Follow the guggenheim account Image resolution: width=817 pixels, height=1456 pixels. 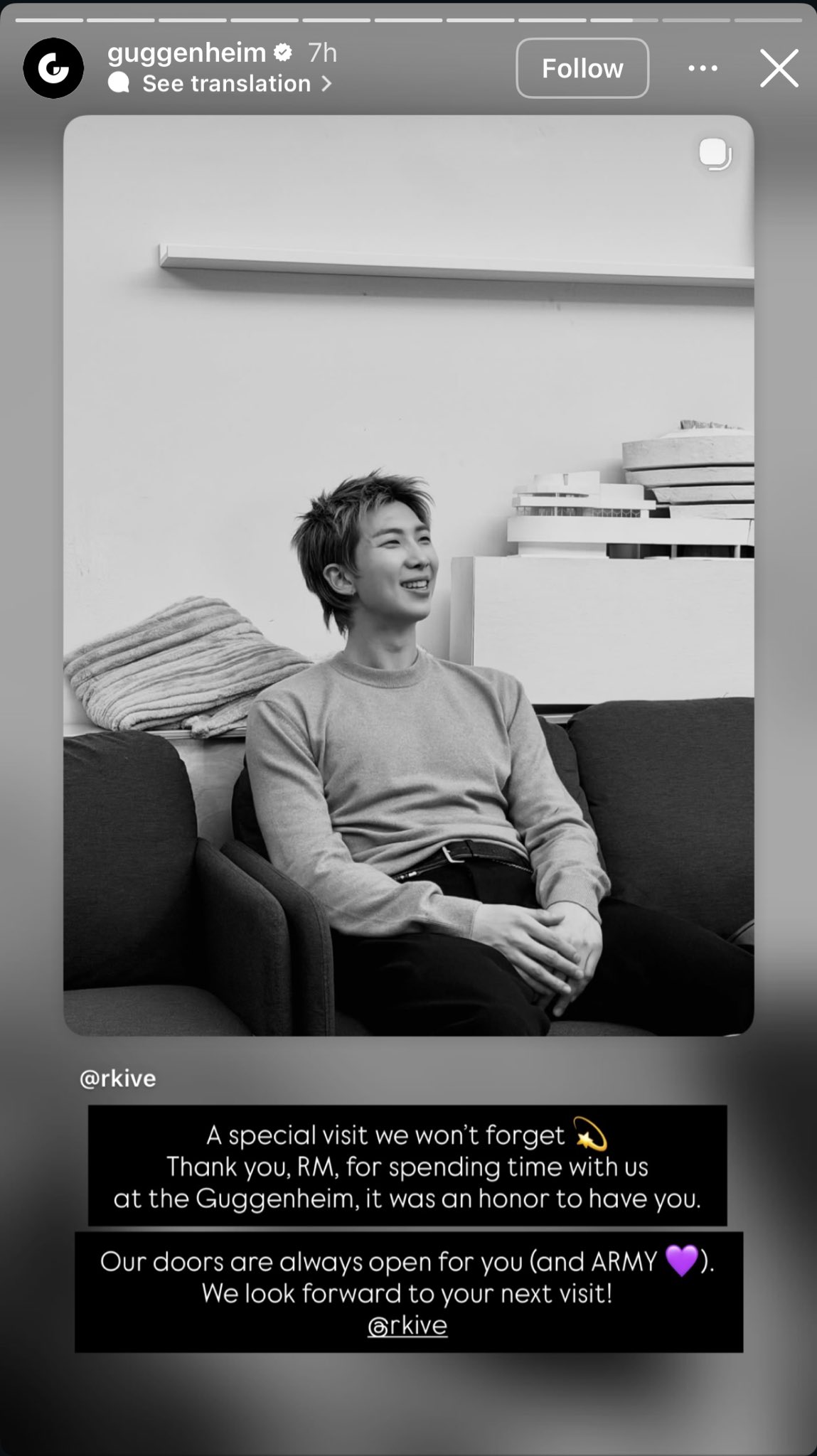[582, 68]
